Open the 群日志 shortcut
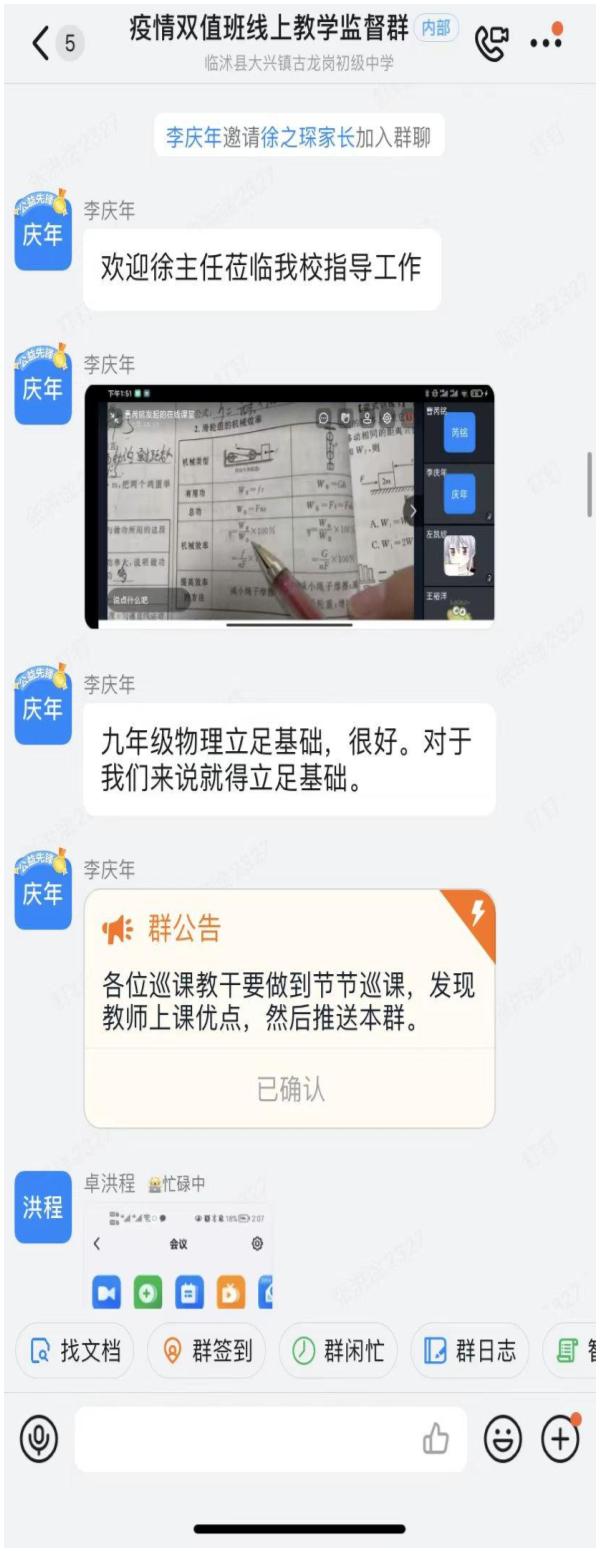This screenshot has width=600, height=1551. pyautogui.click(x=470, y=1351)
